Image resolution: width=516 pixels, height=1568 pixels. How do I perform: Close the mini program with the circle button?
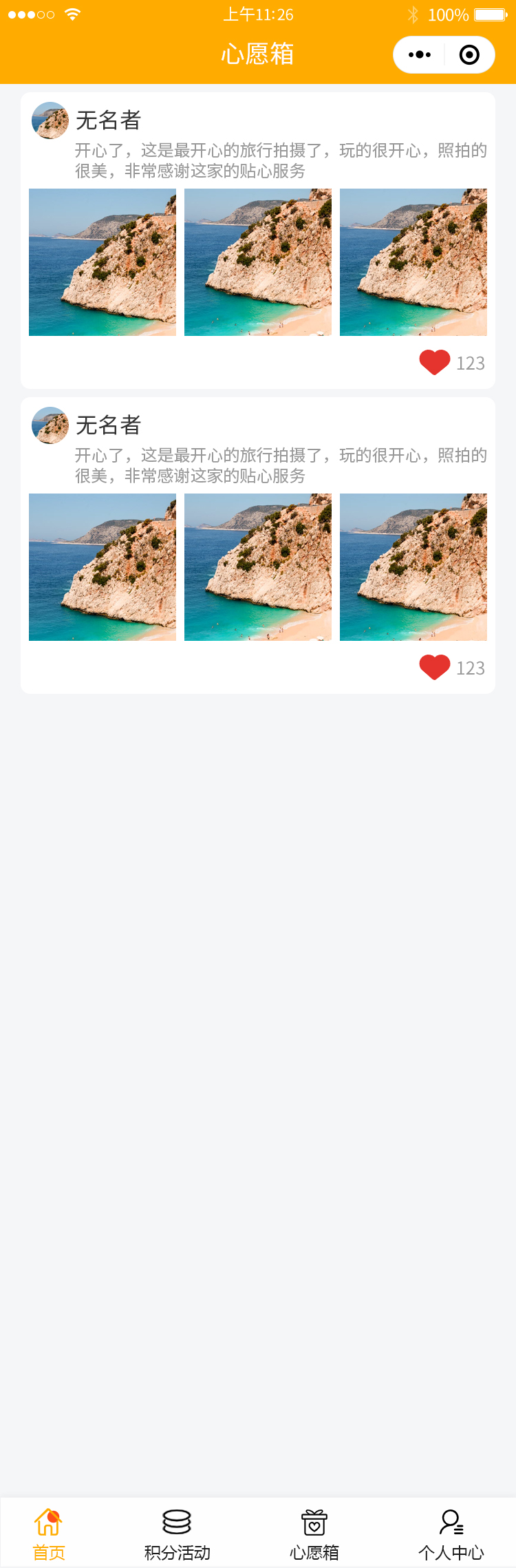[x=469, y=55]
